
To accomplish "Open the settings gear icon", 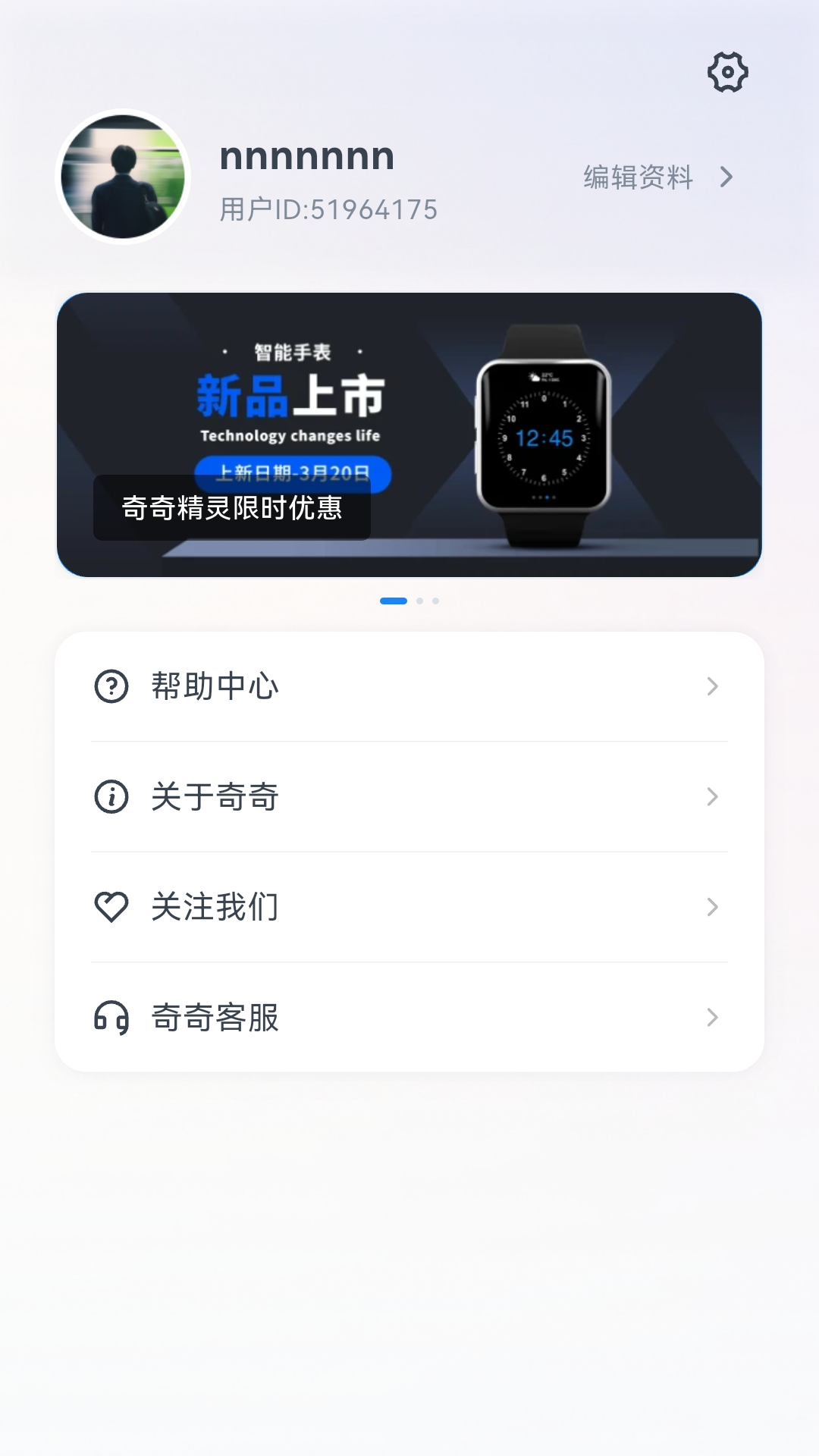I will point(726,73).
